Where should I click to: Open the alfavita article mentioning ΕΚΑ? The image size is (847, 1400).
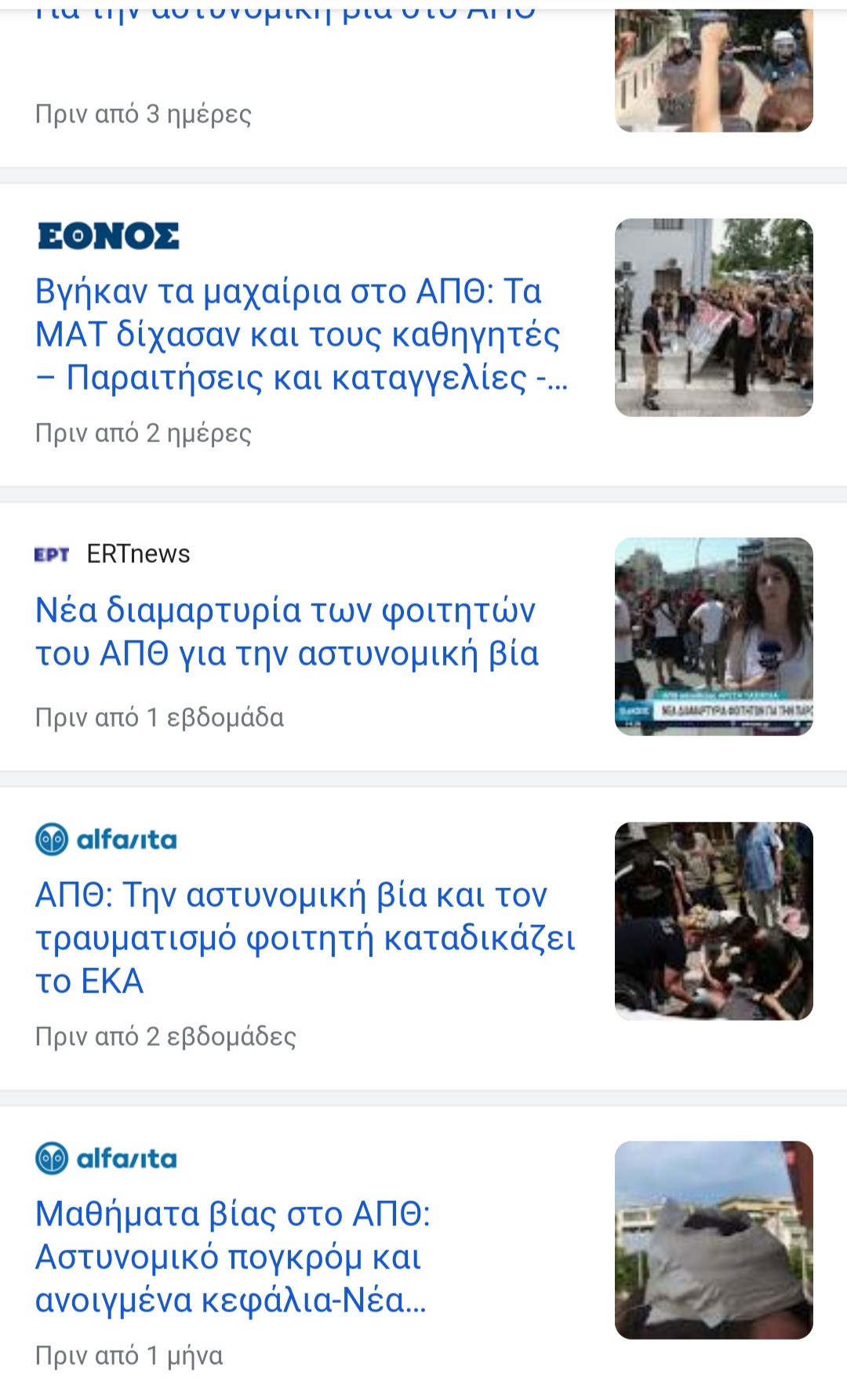point(305,938)
